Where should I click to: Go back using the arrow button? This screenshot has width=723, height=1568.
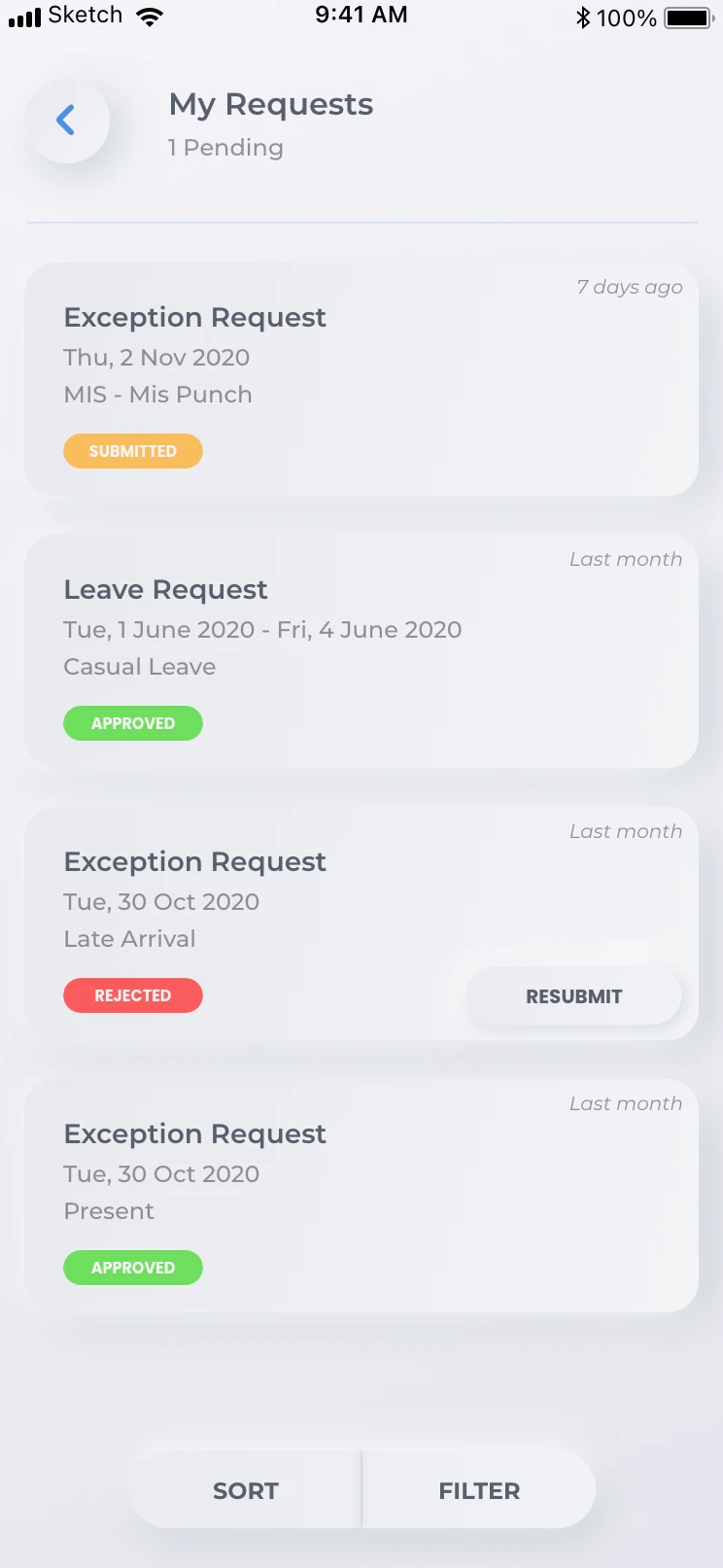66,121
